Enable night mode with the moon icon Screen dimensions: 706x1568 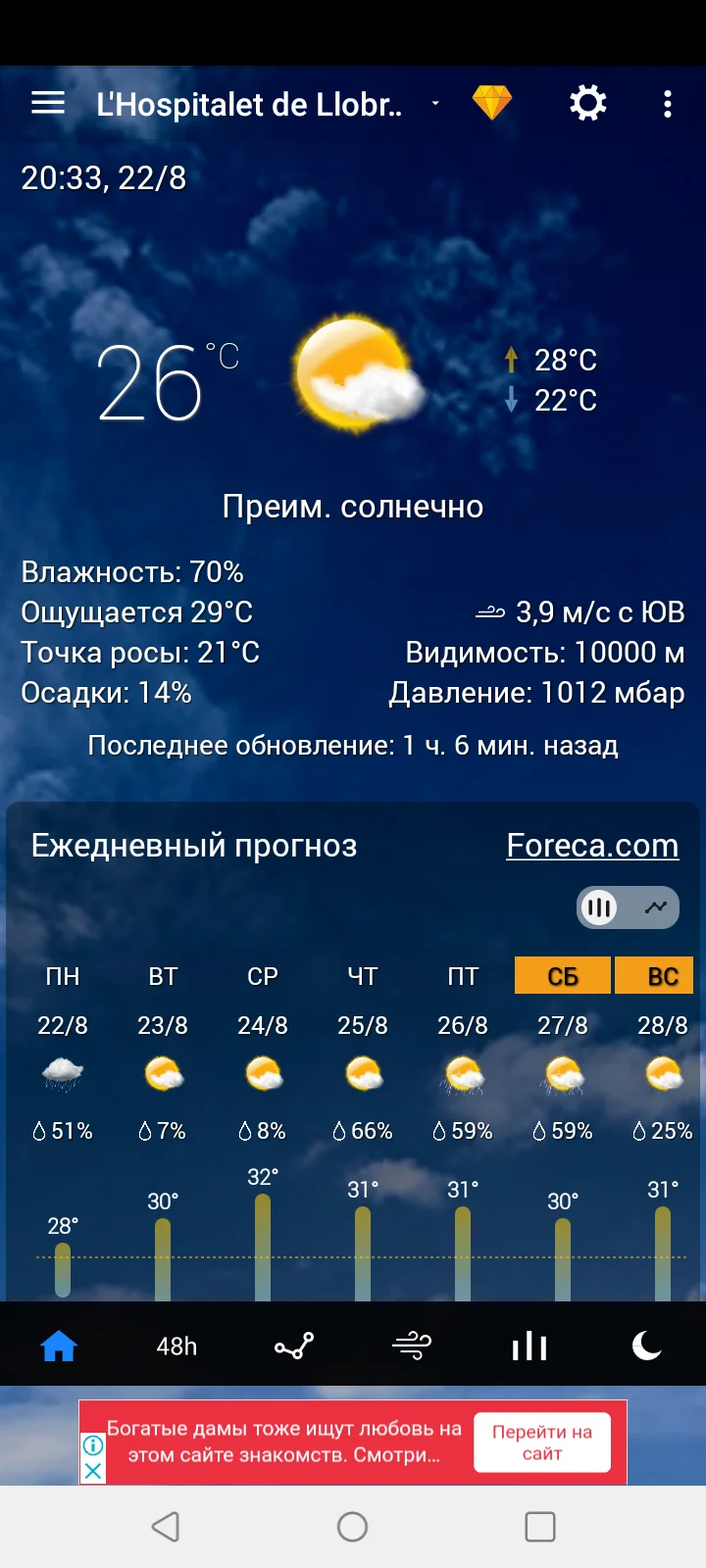click(647, 1346)
